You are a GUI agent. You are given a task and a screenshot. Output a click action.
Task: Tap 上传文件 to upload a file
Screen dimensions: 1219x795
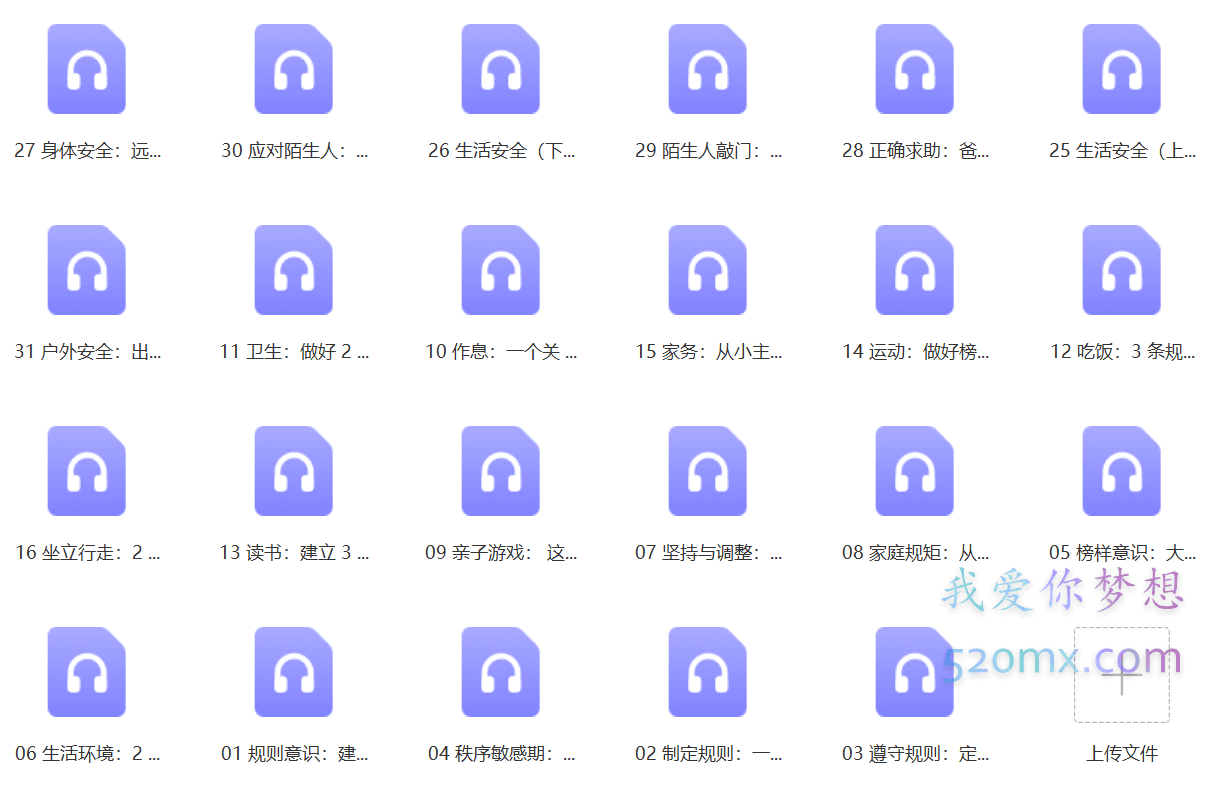(x=1122, y=676)
